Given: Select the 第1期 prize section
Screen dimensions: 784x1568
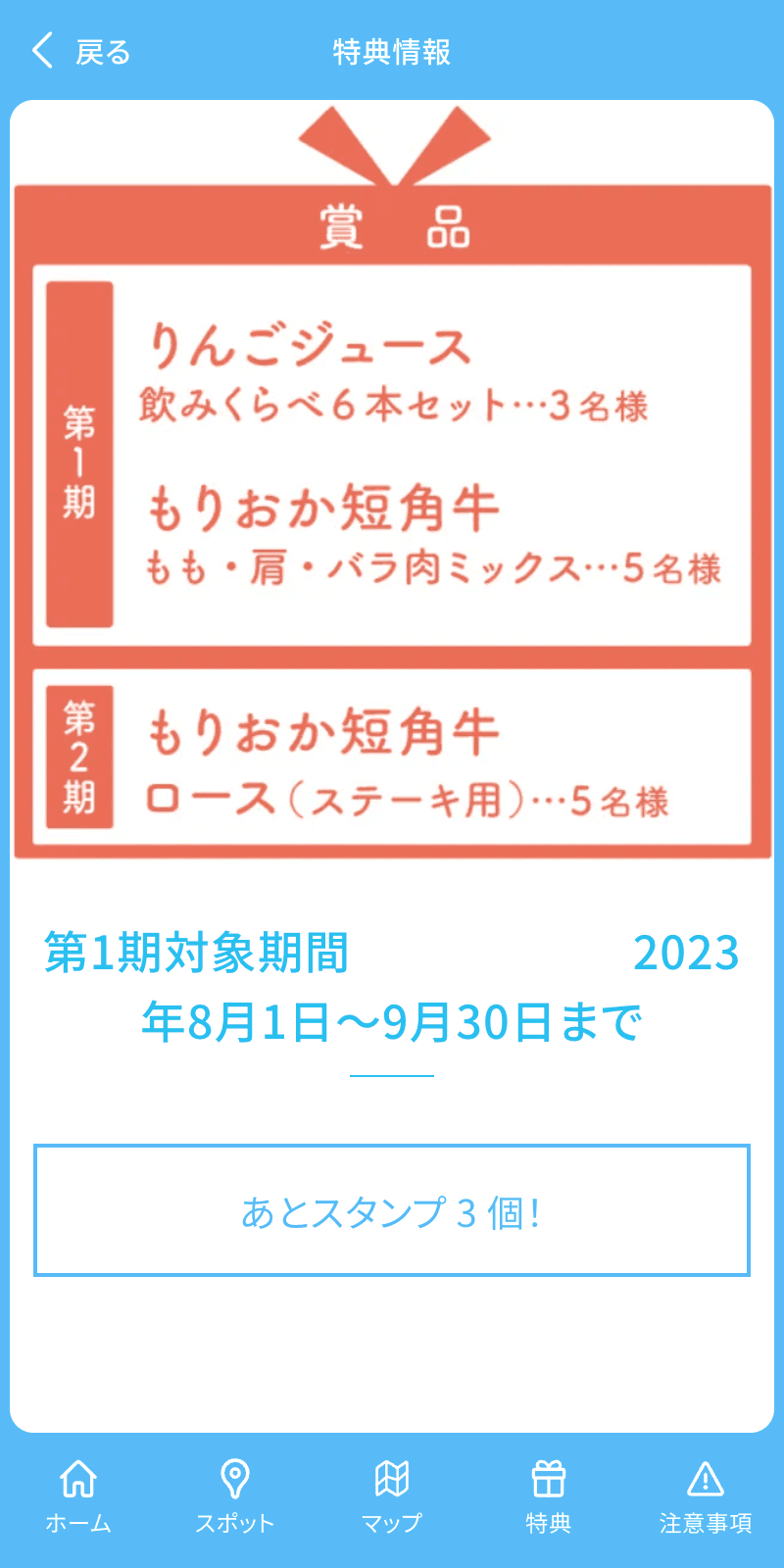Looking at the screenshot, I should point(392,451).
